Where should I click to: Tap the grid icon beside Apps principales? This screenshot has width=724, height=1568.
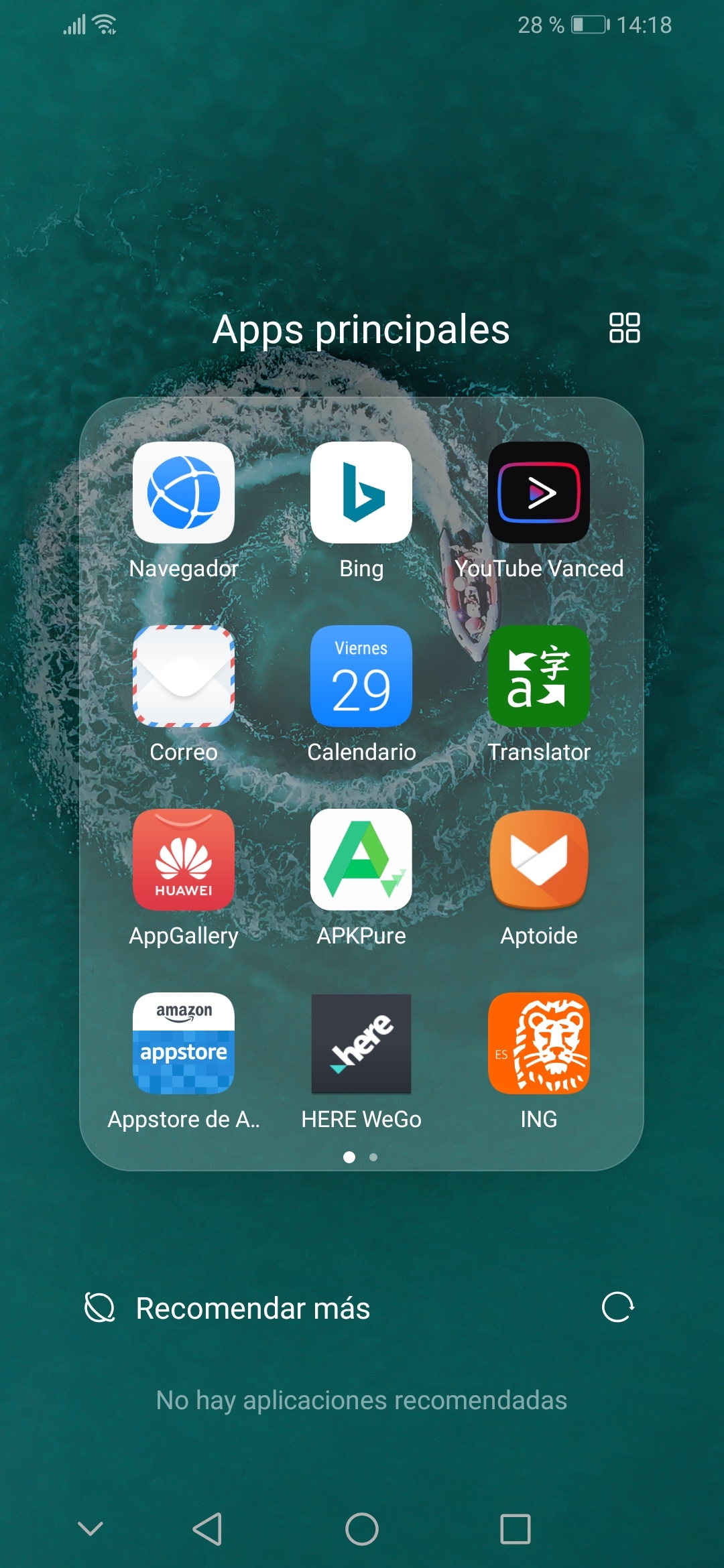[x=624, y=328]
